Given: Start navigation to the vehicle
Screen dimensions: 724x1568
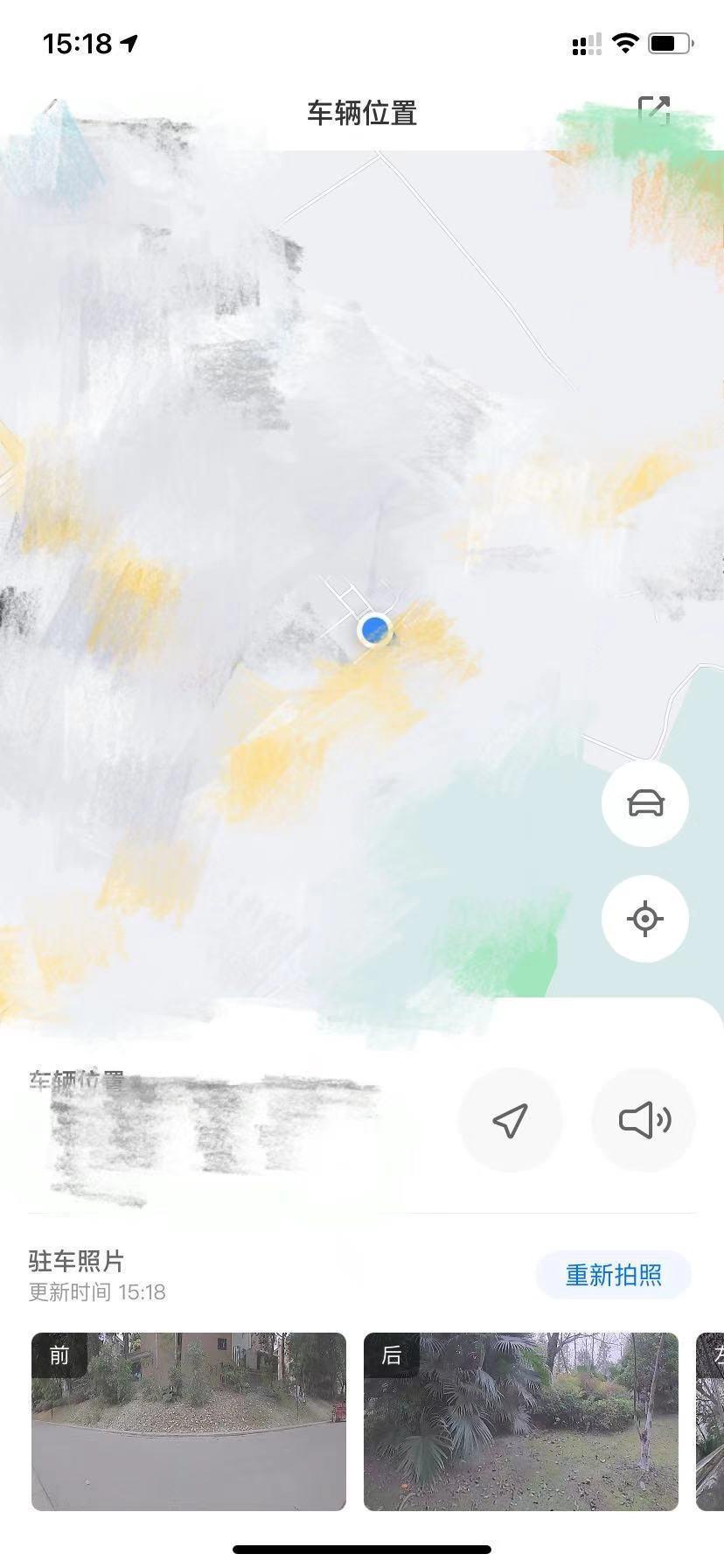Looking at the screenshot, I should click(x=511, y=1120).
